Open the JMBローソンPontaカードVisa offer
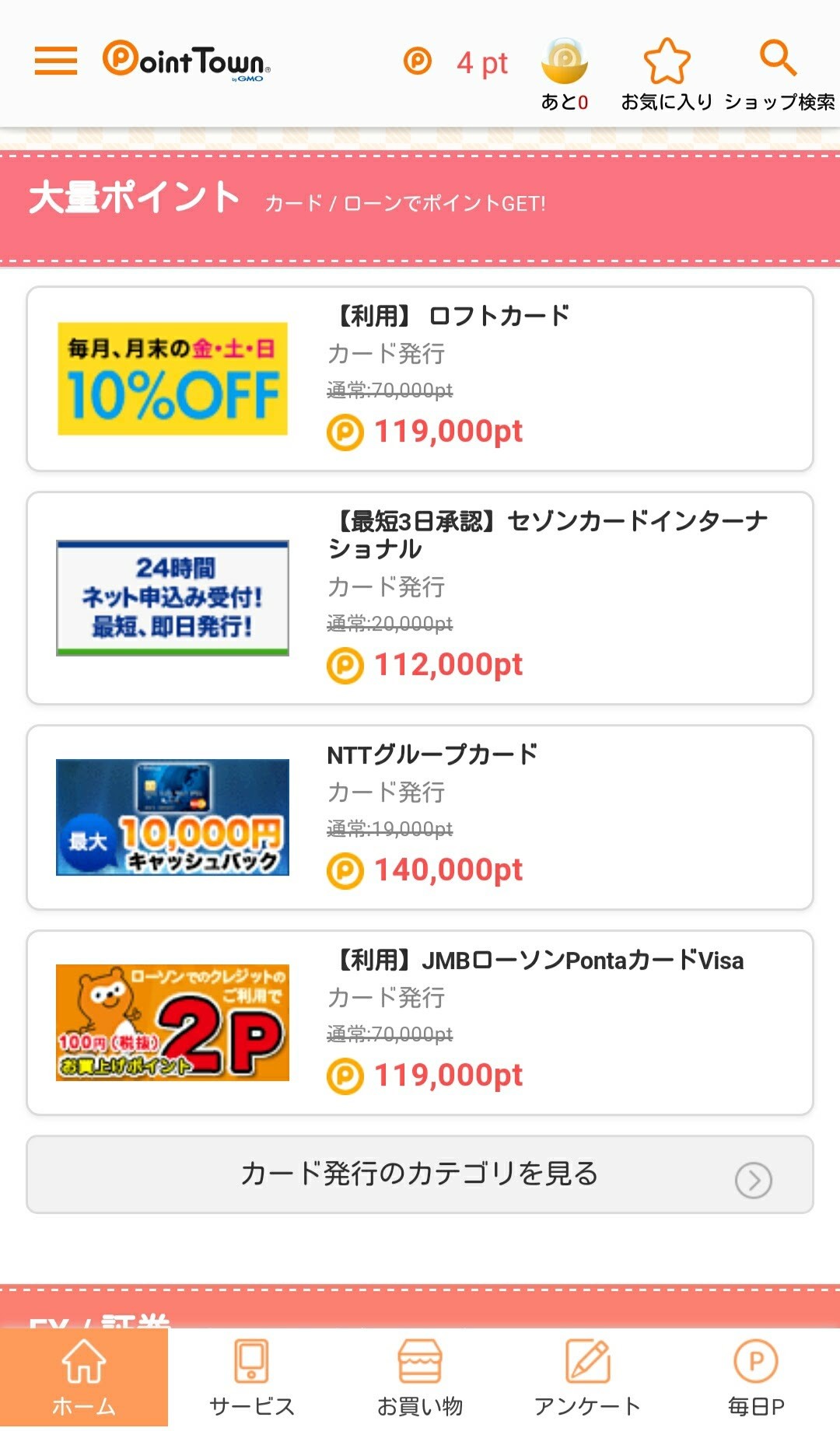Viewport: 840px width, 1431px height. [x=420, y=1023]
